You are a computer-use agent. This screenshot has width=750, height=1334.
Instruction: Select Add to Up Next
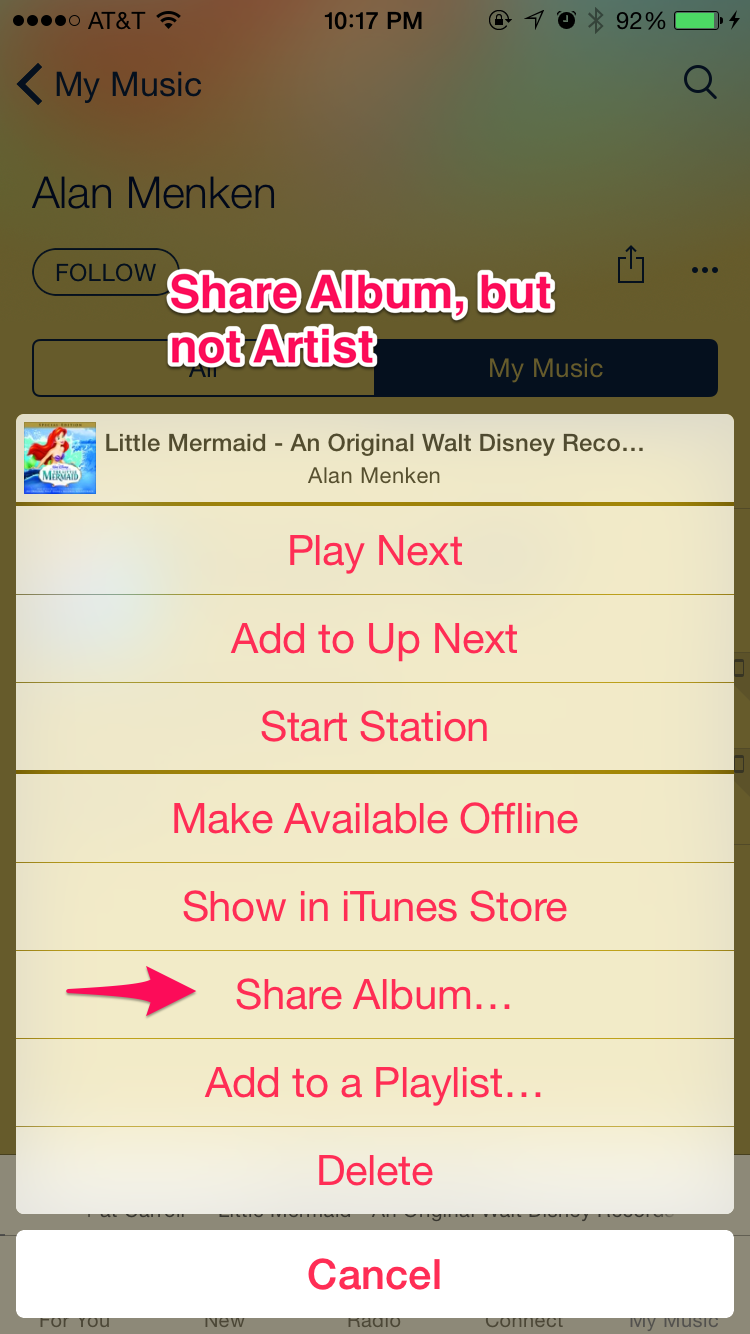tap(375, 639)
